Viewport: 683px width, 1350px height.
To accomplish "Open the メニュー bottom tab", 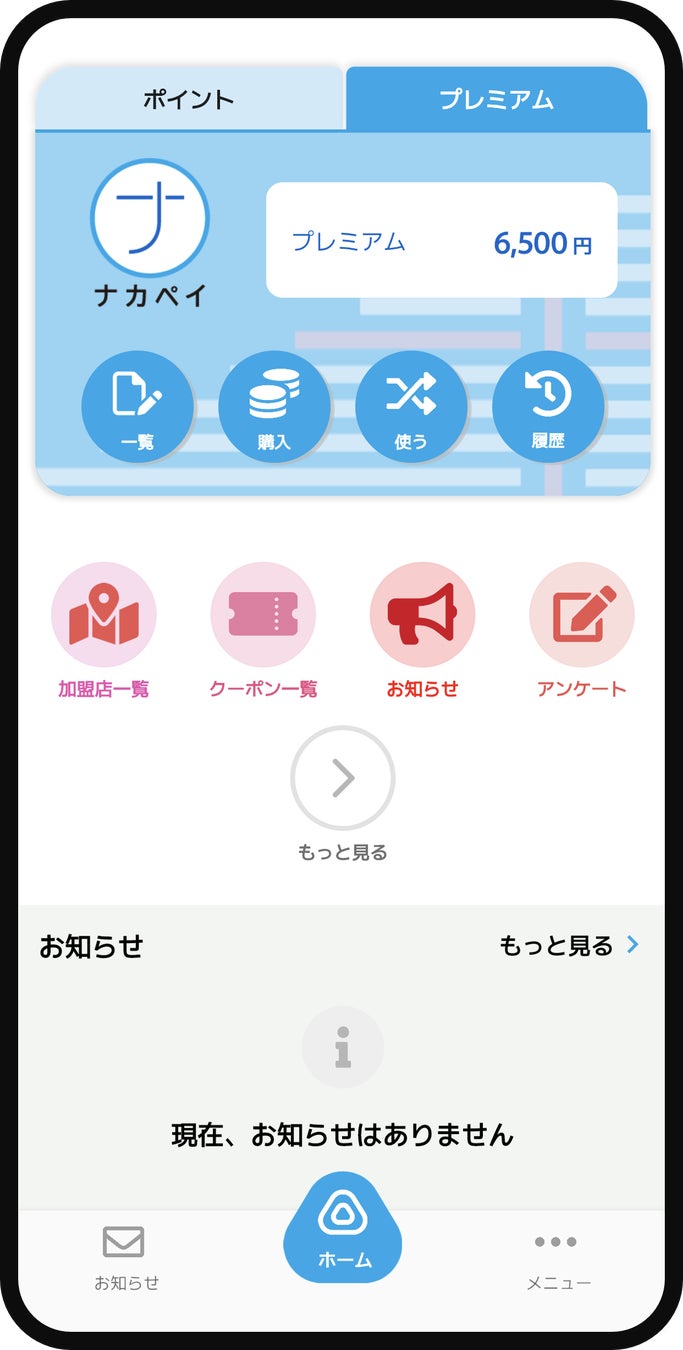I will point(558,1256).
